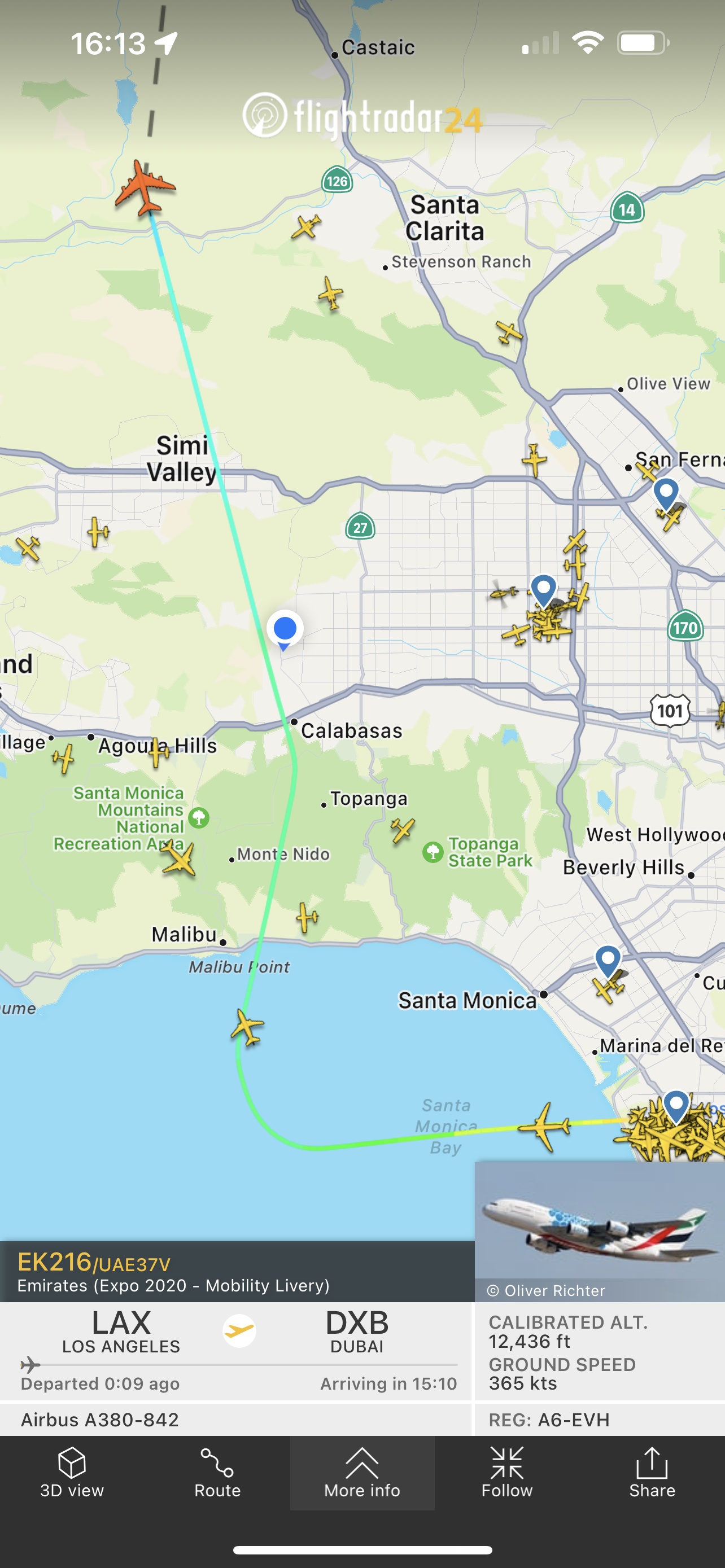Tap the airport pin near Santa Monica
725x1568 pixels.
[608, 960]
